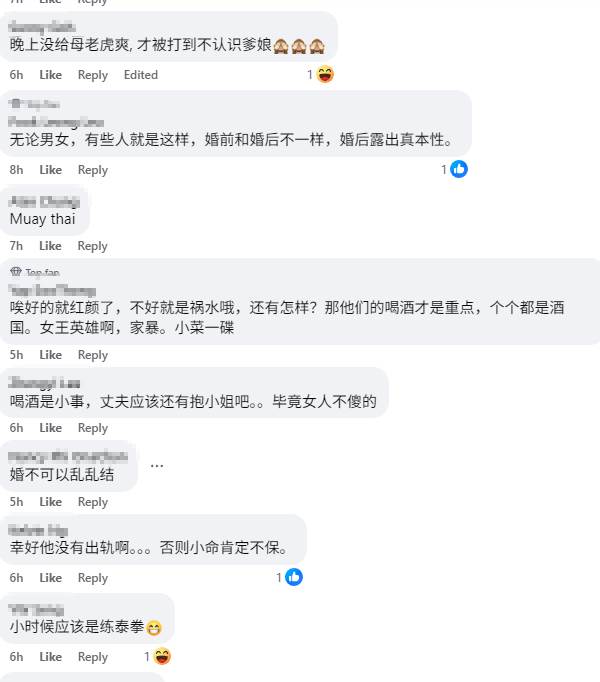600x682 pixels.
Task: Open edit history of the Edited comment
Action: (141, 75)
